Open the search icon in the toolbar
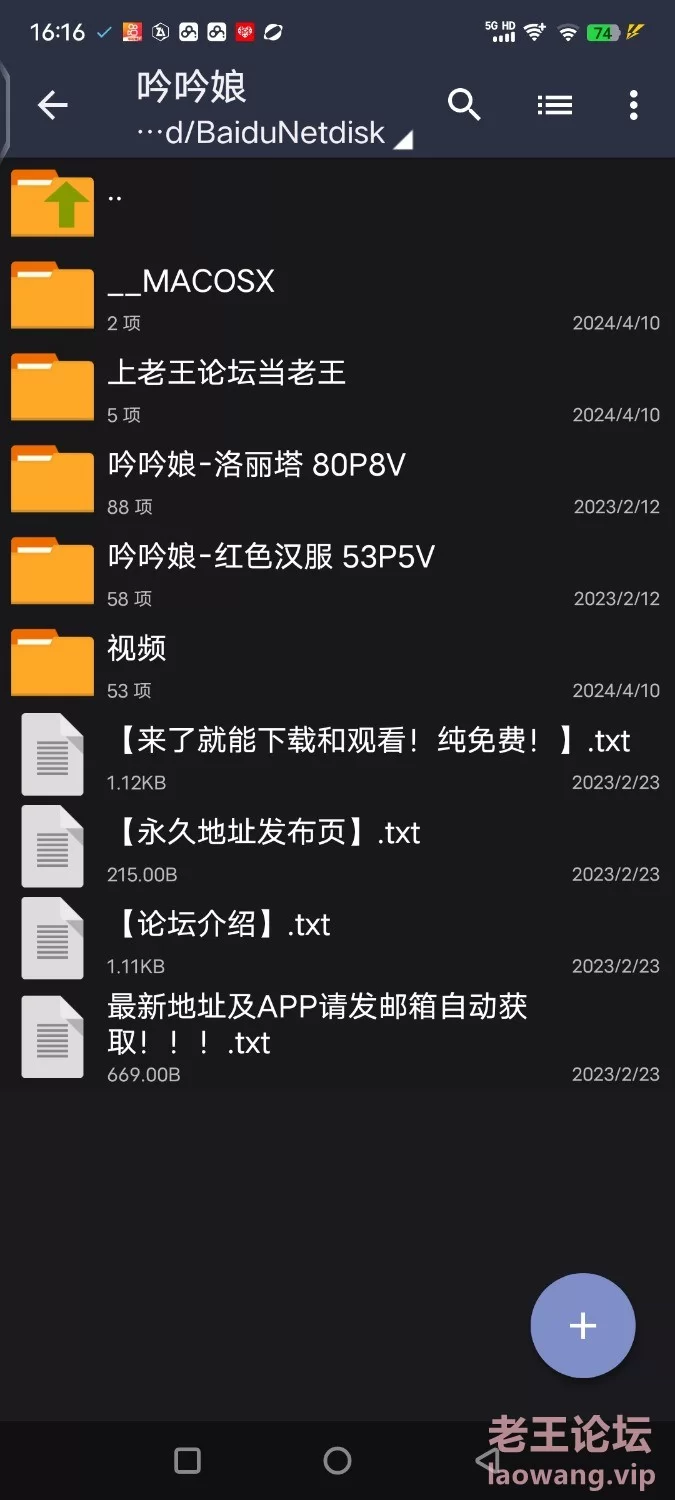The width and height of the screenshot is (675, 1500). [464, 105]
